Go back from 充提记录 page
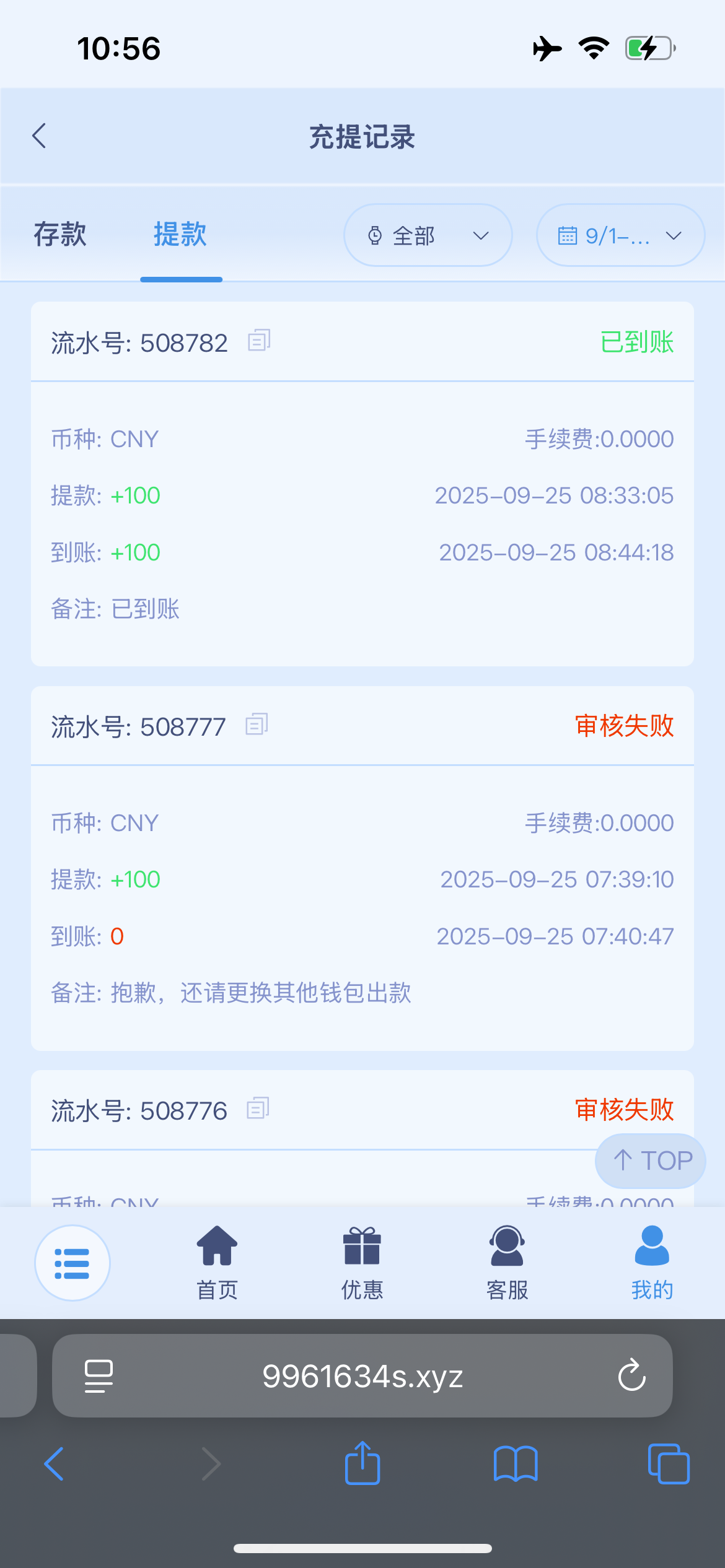 pyautogui.click(x=40, y=136)
